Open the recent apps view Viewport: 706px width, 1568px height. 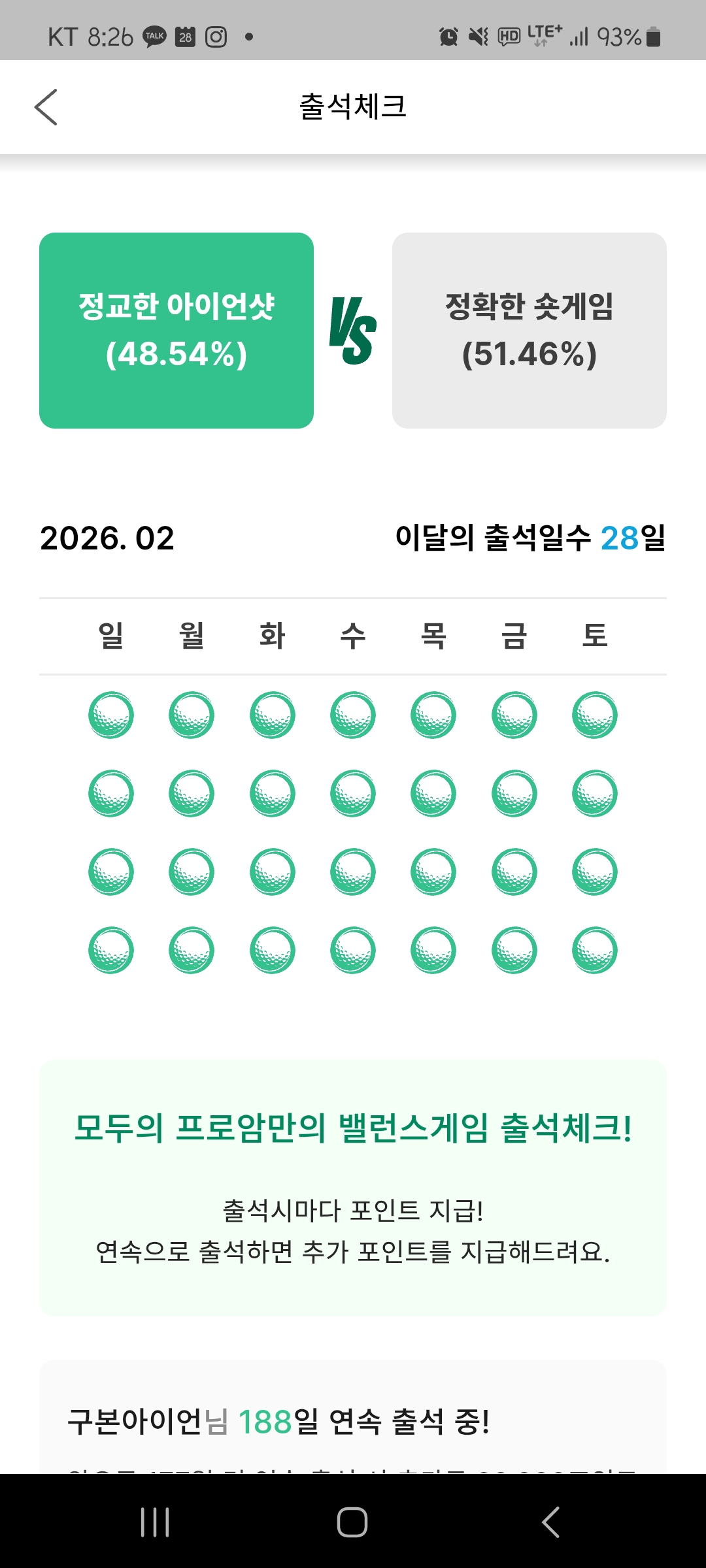pos(155,1522)
